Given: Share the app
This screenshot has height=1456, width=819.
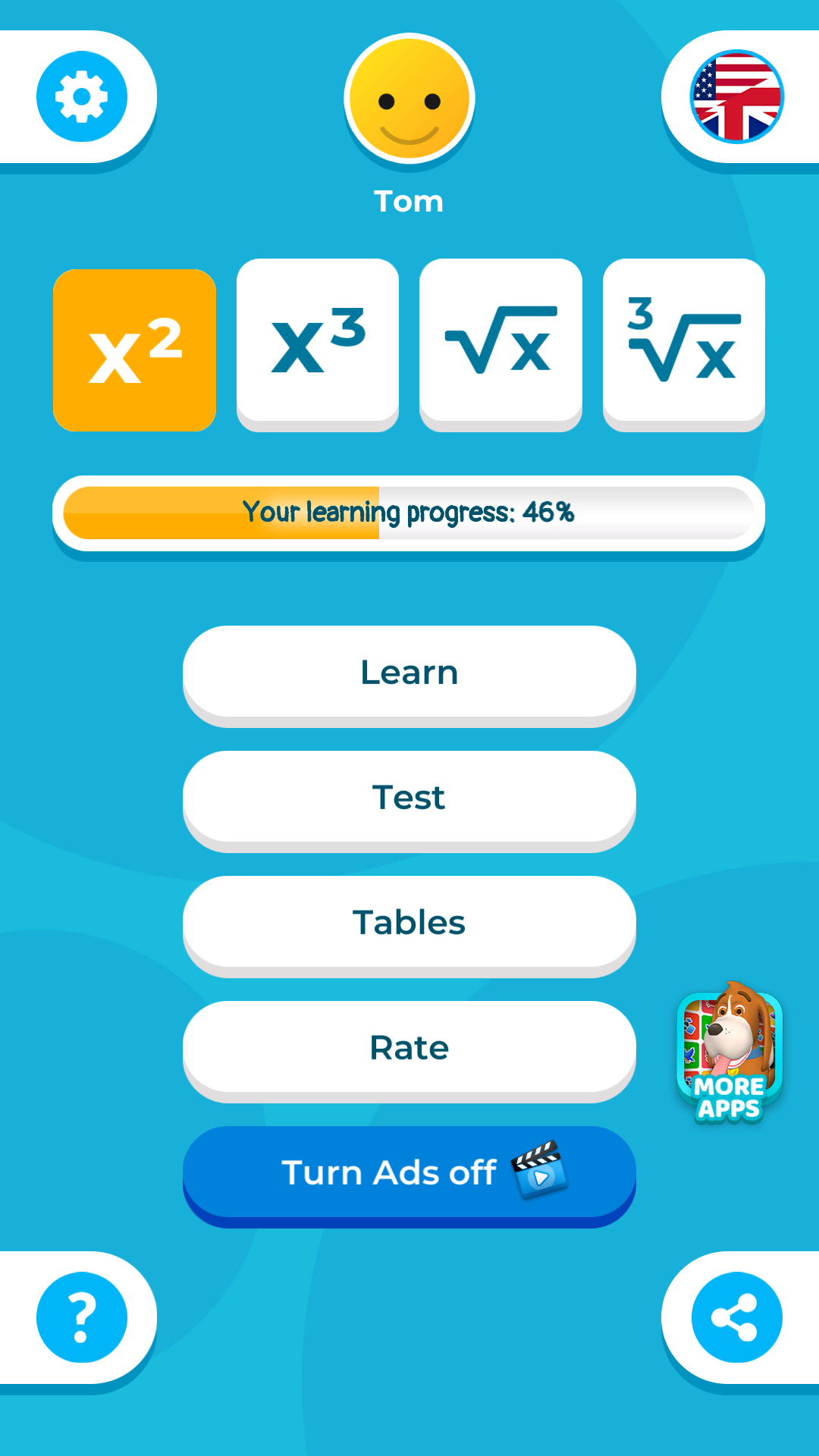Looking at the screenshot, I should click(x=736, y=1317).
